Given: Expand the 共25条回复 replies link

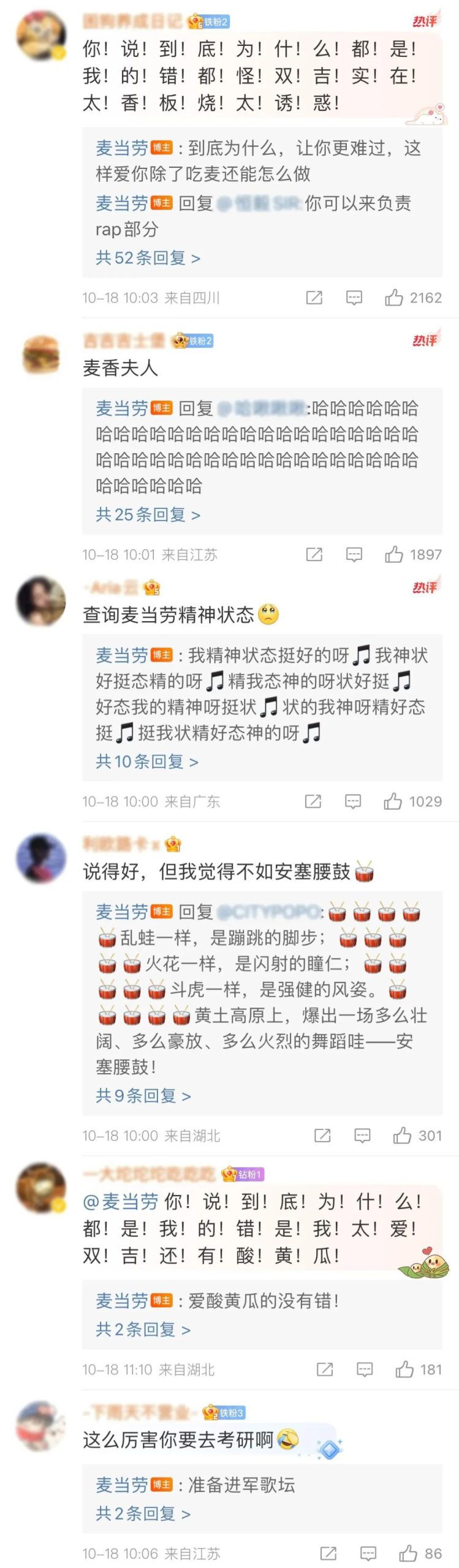Looking at the screenshot, I should pos(148,514).
